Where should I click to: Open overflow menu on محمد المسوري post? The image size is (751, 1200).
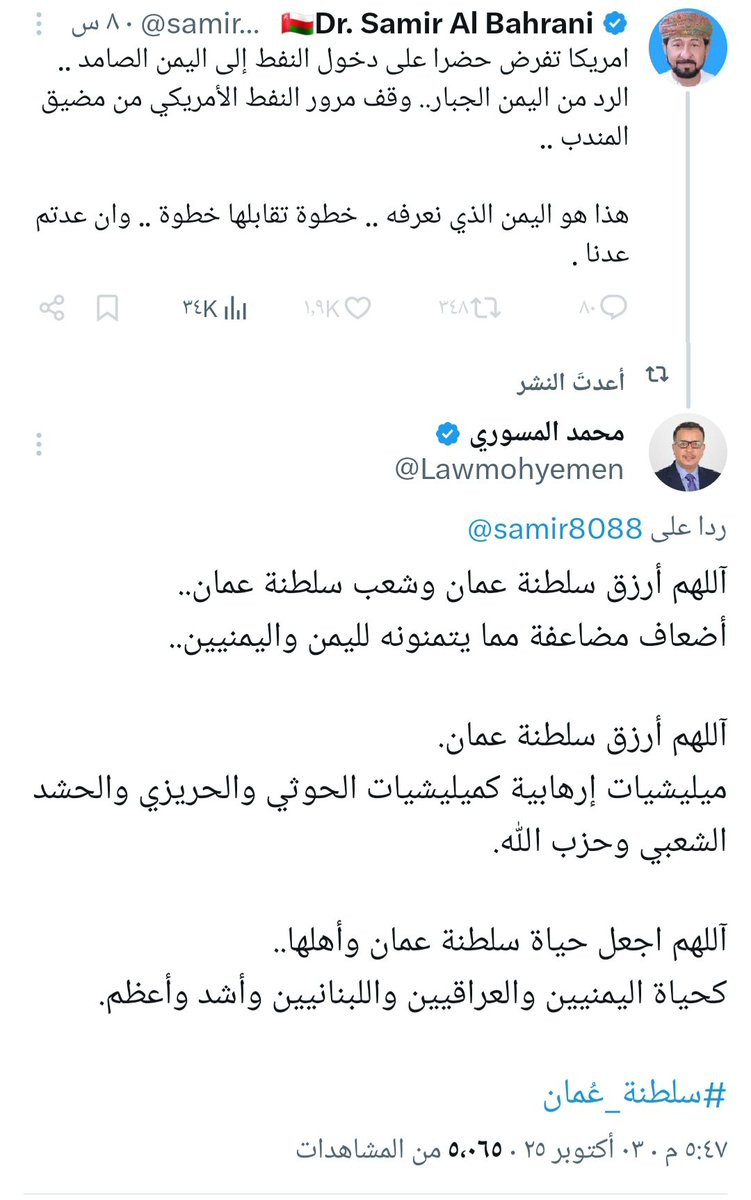39,445
